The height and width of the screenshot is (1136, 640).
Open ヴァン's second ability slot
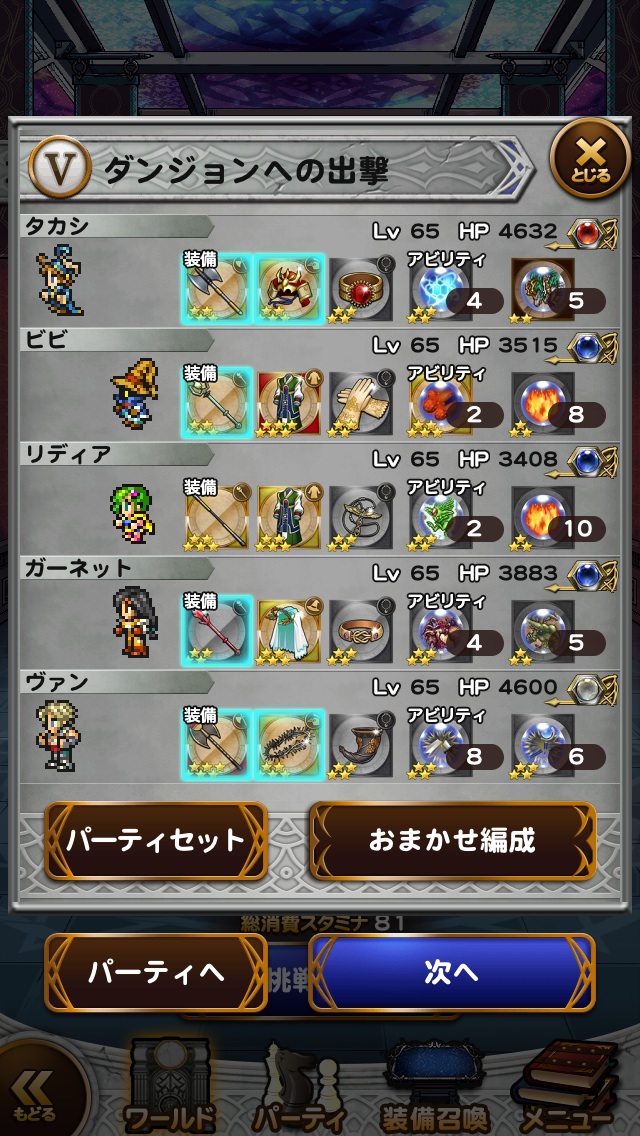click(545, 746)
